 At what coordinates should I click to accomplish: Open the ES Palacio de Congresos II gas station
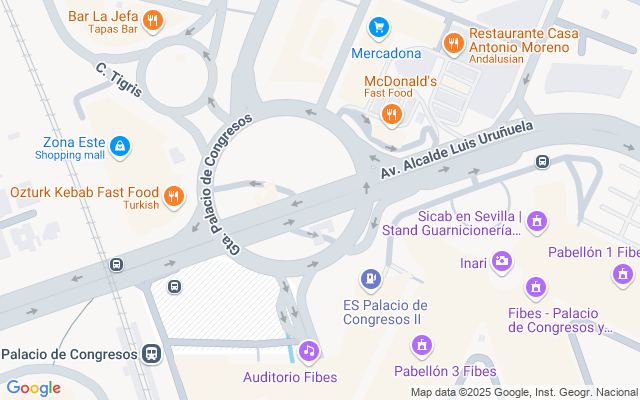(x=371, y=277)
